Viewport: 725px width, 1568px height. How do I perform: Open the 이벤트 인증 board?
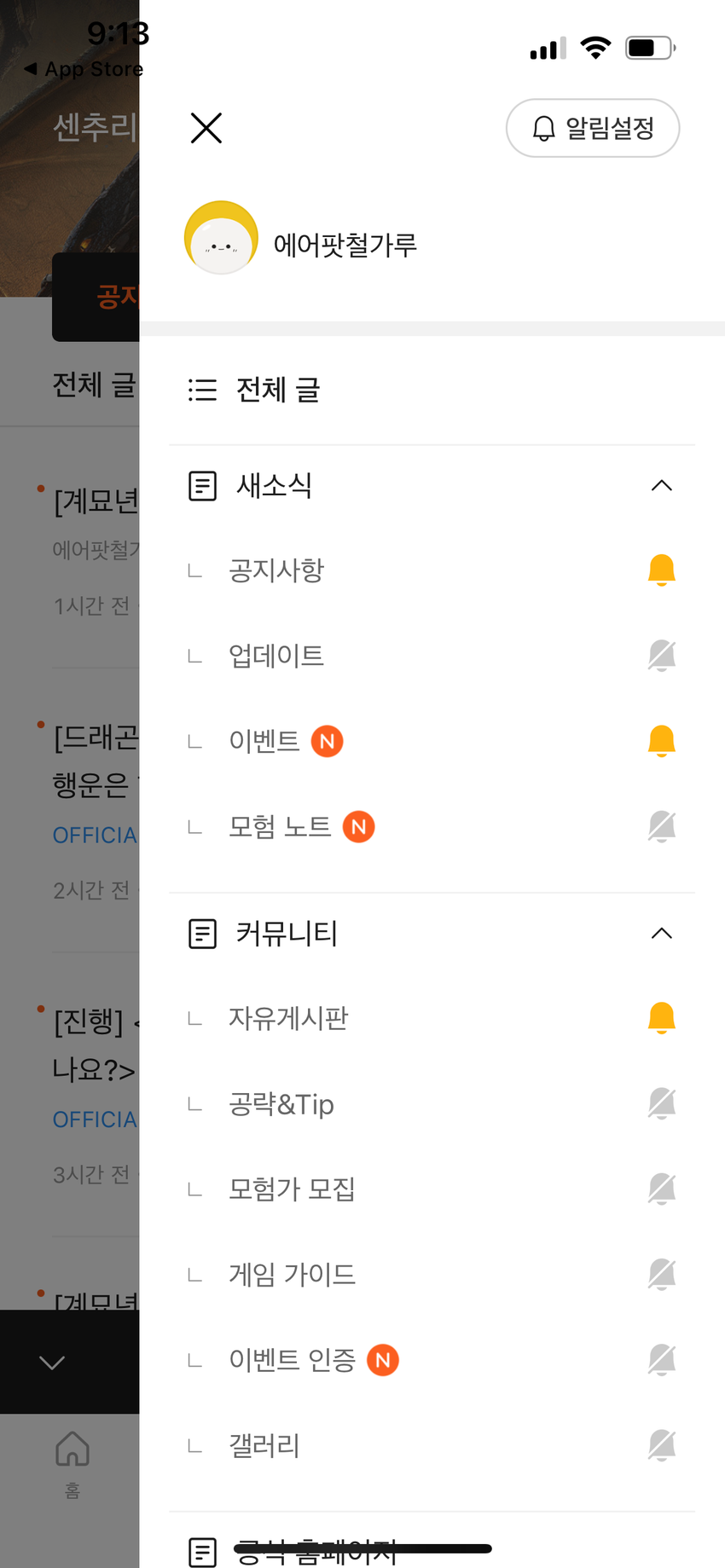[292, 1360]
